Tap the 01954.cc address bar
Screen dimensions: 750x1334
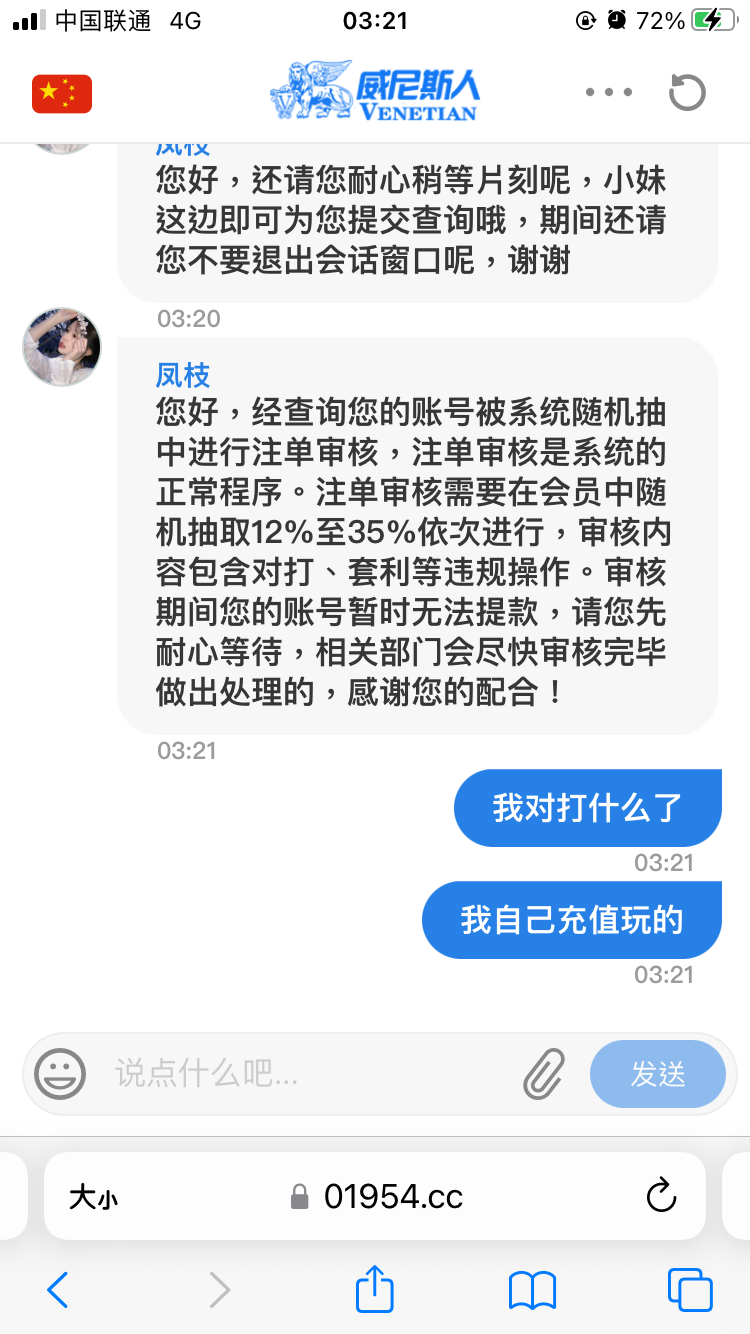tap(380, 1196)
